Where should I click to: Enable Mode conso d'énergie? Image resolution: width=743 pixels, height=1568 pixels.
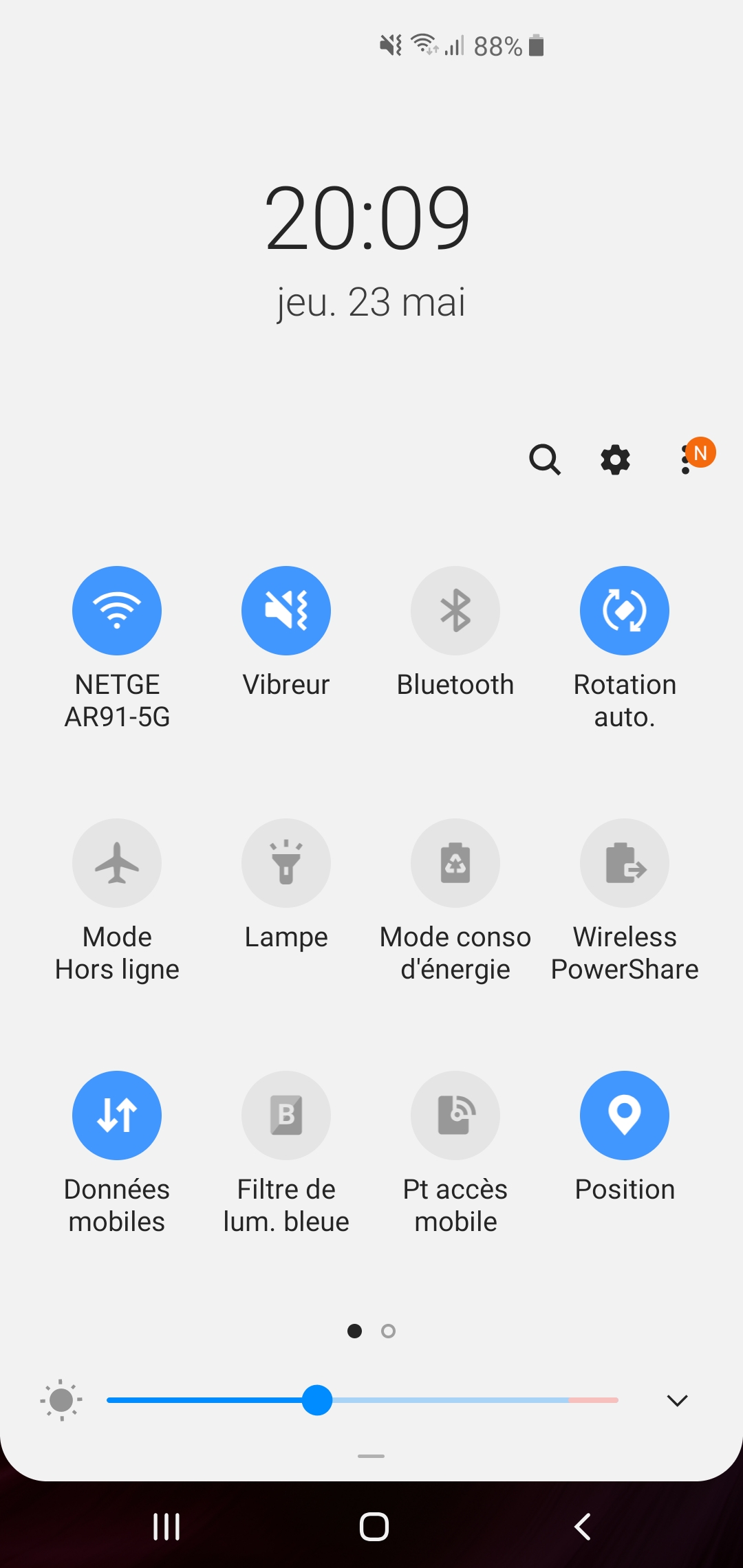pos(455,863)
